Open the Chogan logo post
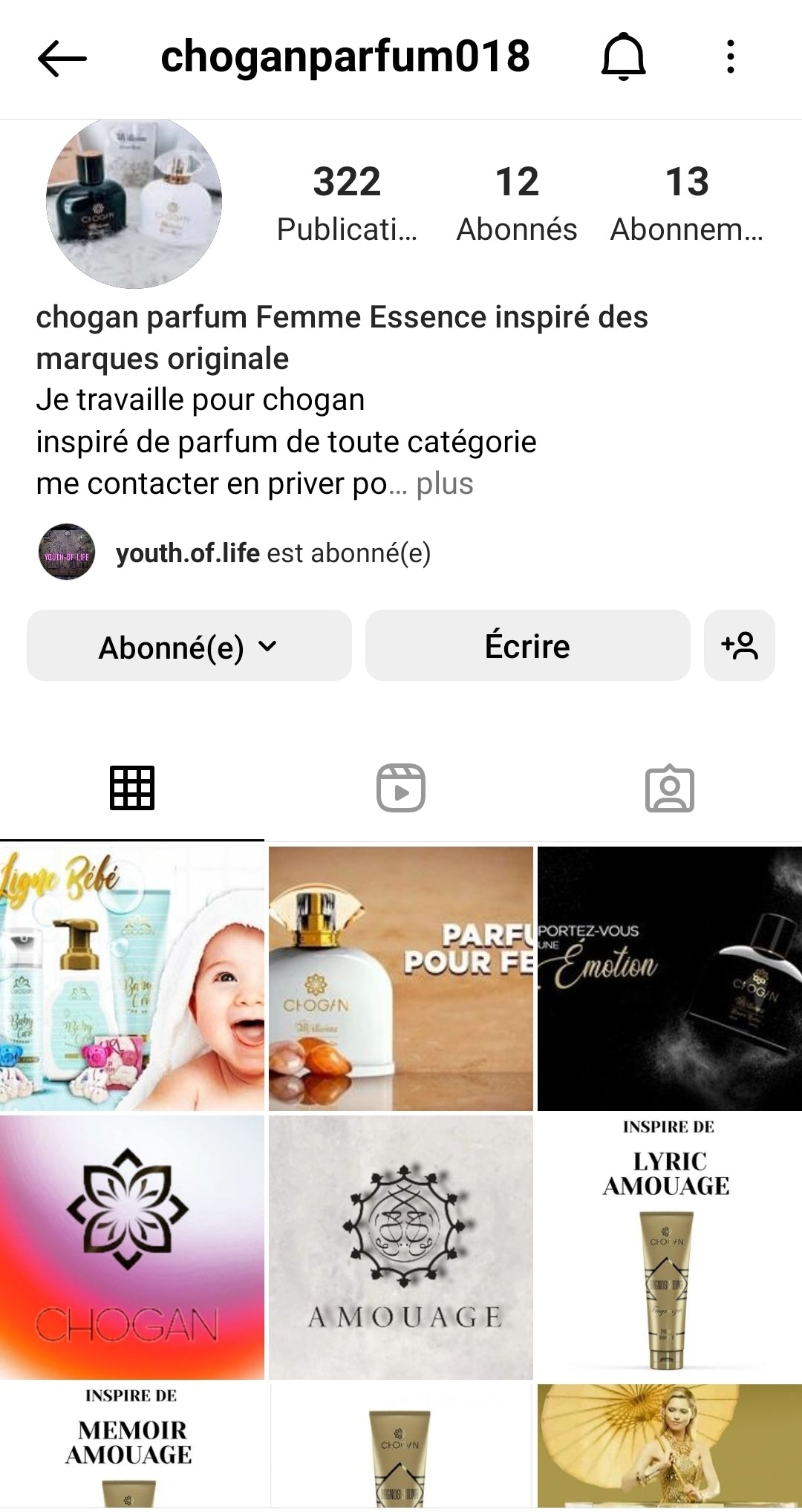Screen dimensions: 802x1512 click(132, 1248)
